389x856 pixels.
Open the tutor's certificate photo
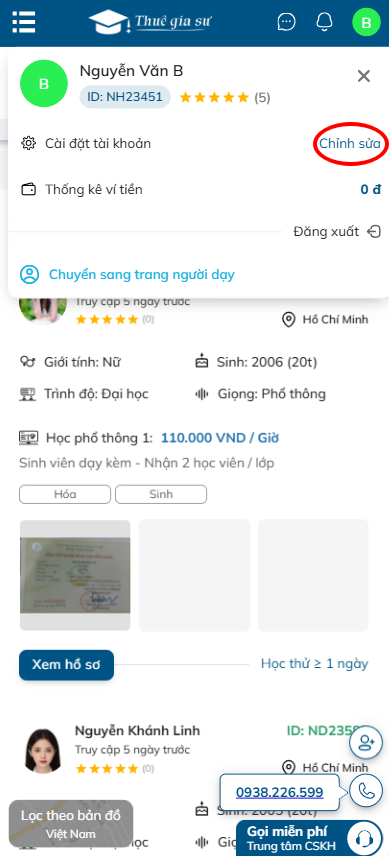(x=75, y=575)
